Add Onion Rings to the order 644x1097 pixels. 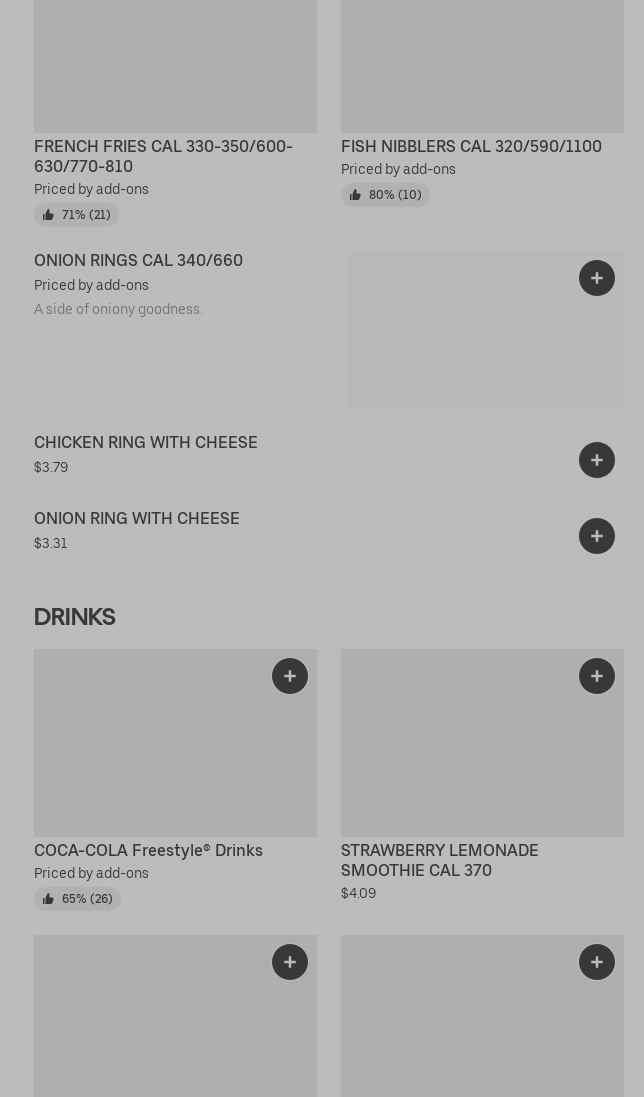(596, 278)
